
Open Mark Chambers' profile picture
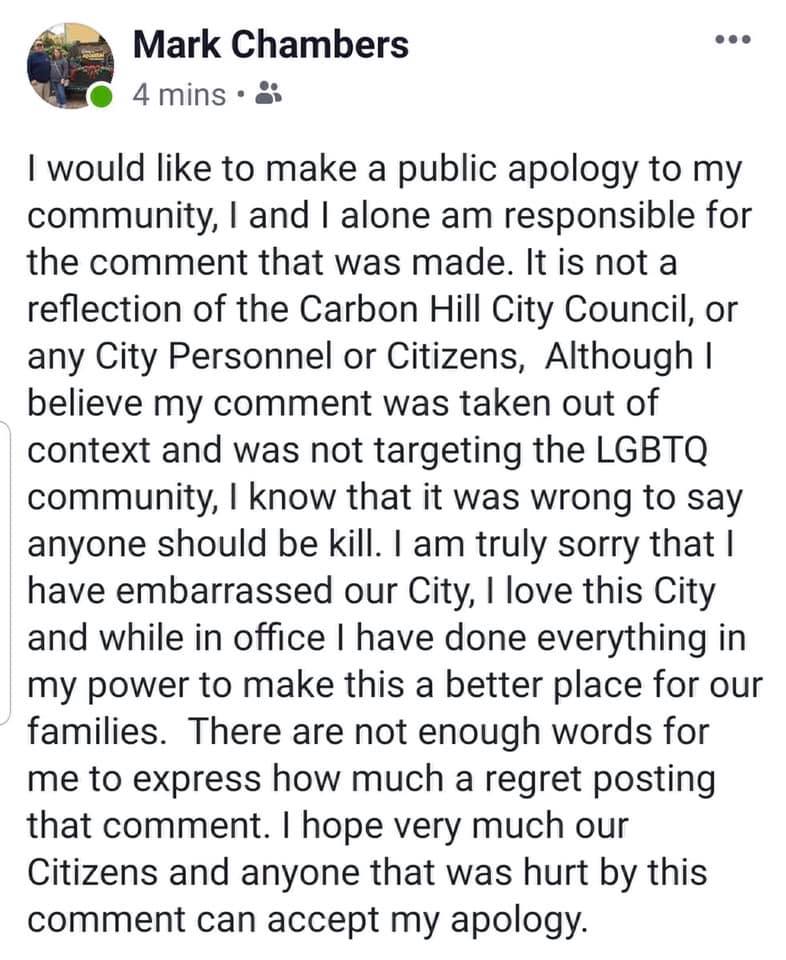point(69,65)
